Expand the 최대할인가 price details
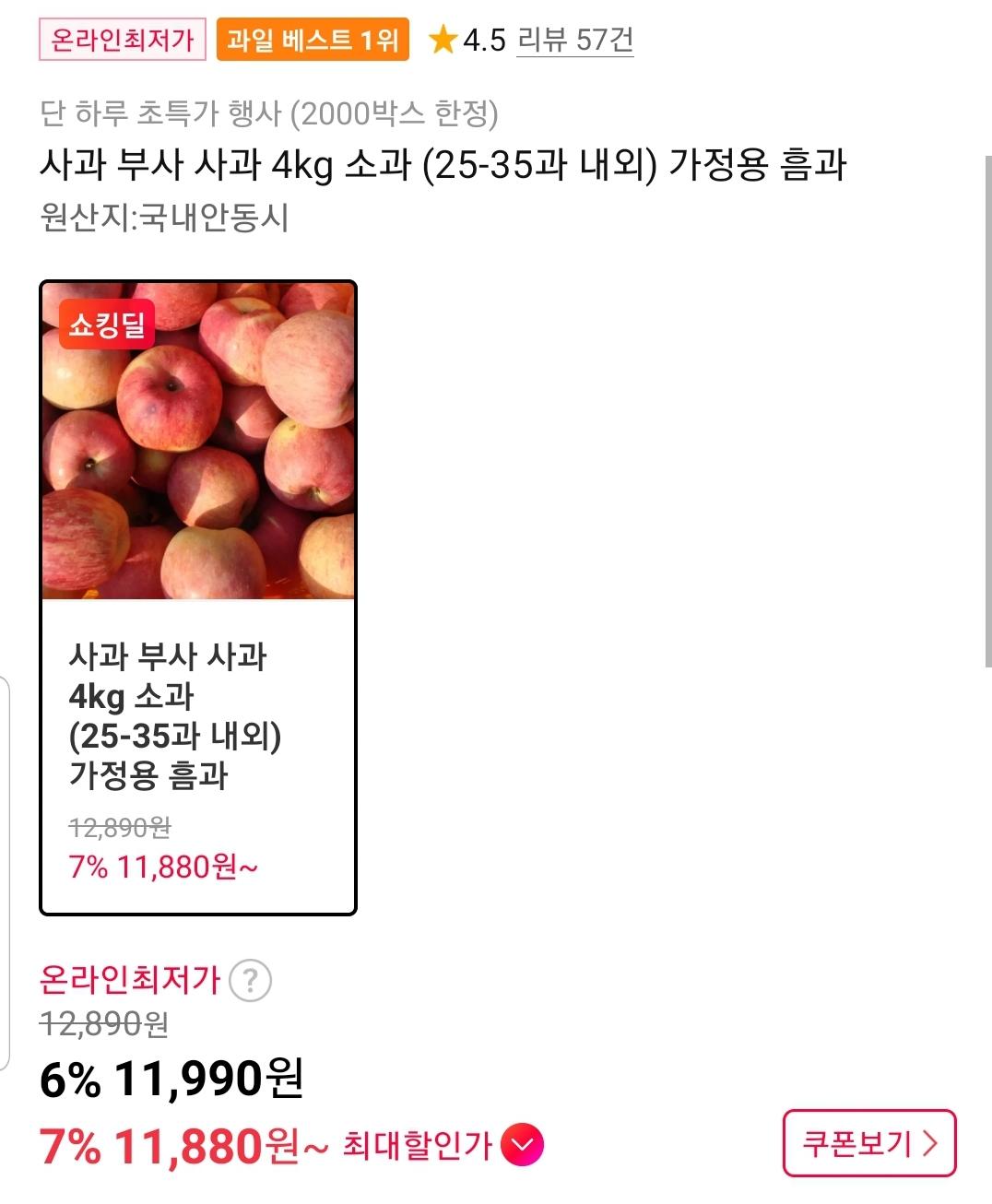The height and width of the screenshot is (1204, 992). point(522,1146)
